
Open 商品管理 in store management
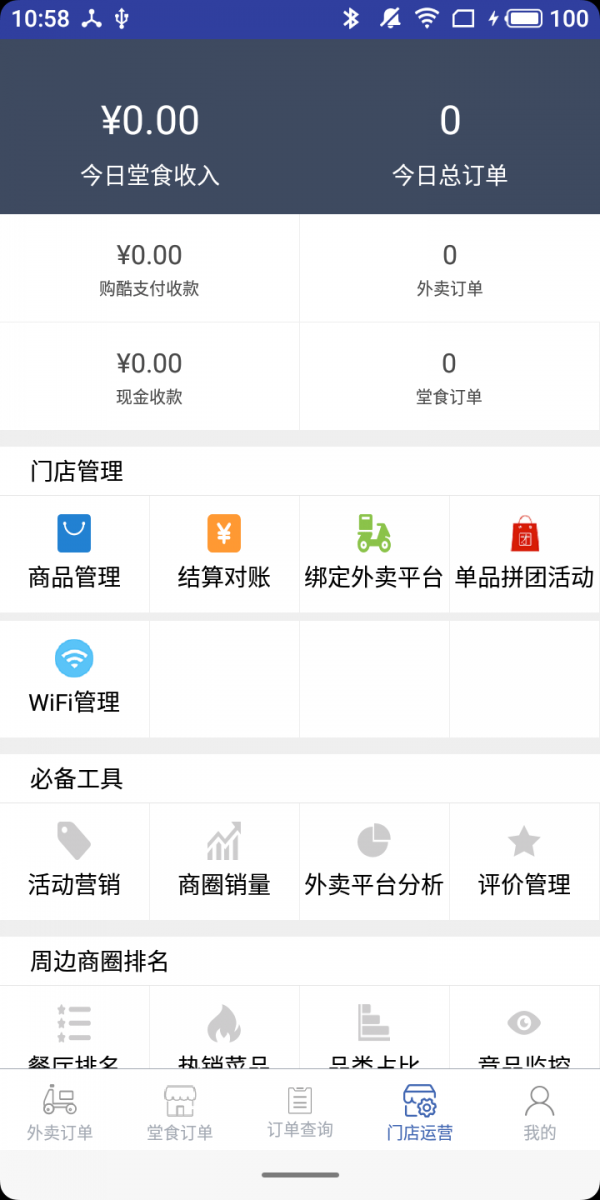[x=74, y=553]
